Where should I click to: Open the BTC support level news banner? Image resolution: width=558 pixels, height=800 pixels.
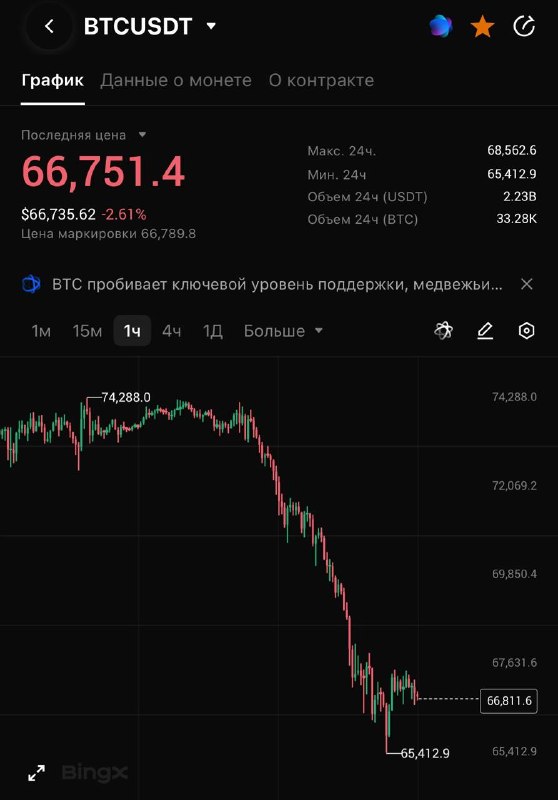click(x=277, y=284)
